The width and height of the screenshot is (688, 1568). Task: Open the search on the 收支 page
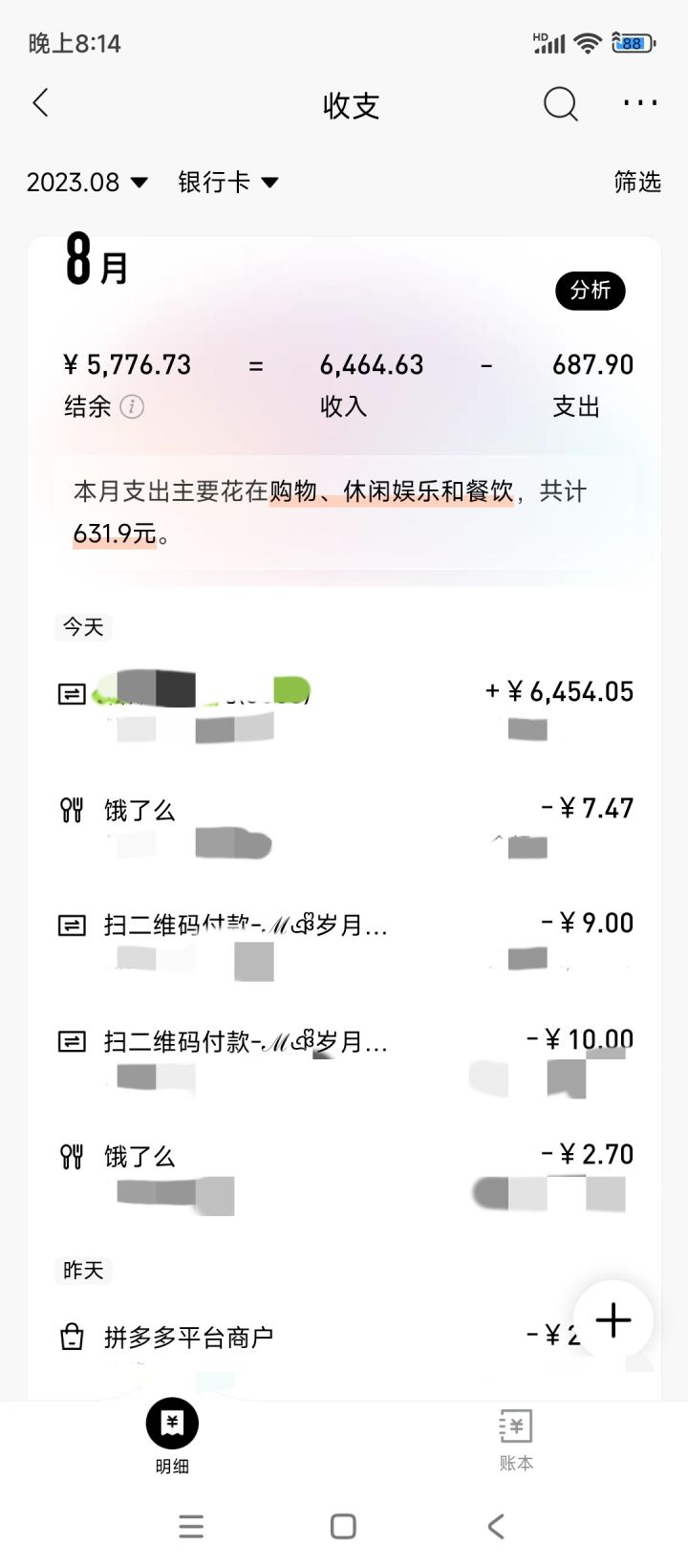[x=560, y=105]
